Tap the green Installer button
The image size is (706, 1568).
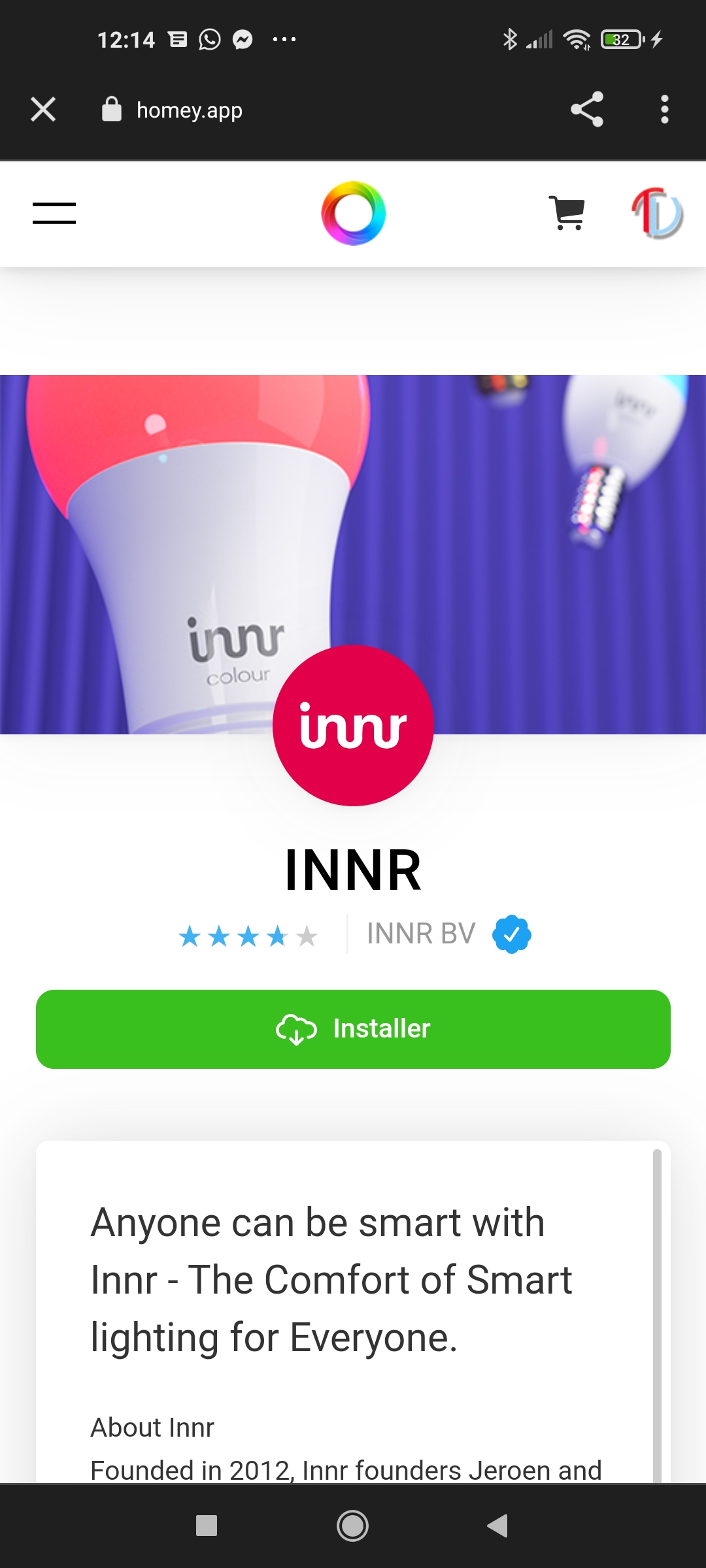353,1029
